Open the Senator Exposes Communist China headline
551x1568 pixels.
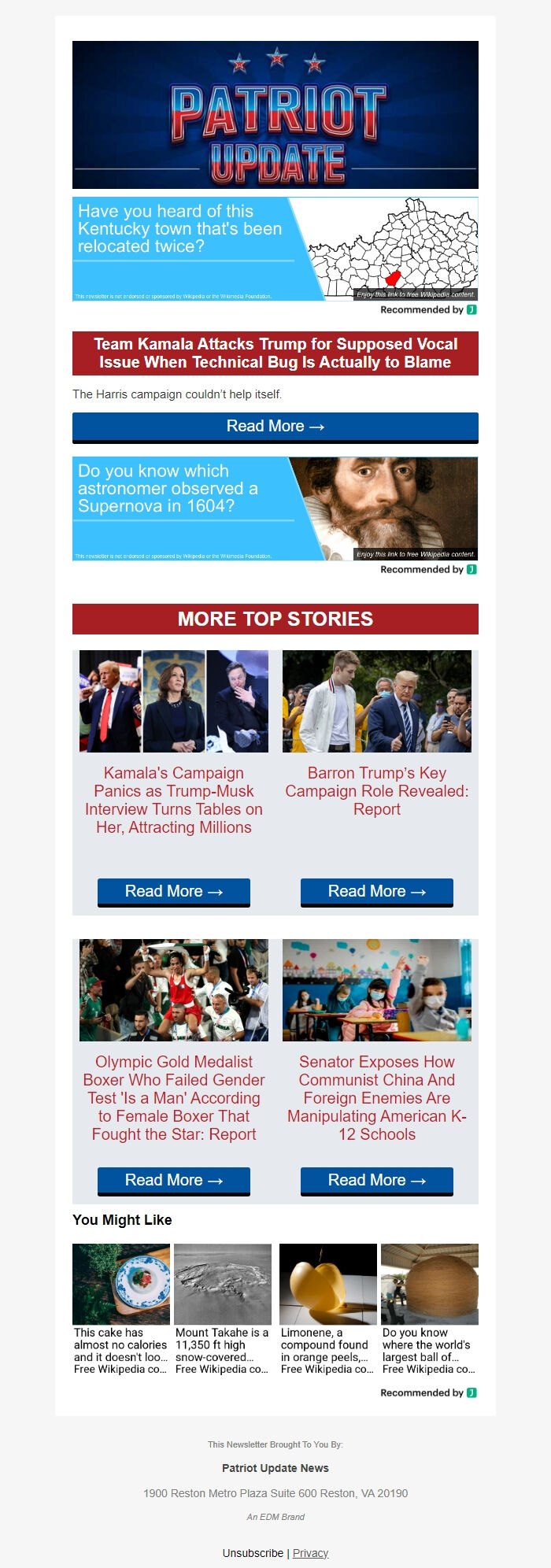point(377,1097)
